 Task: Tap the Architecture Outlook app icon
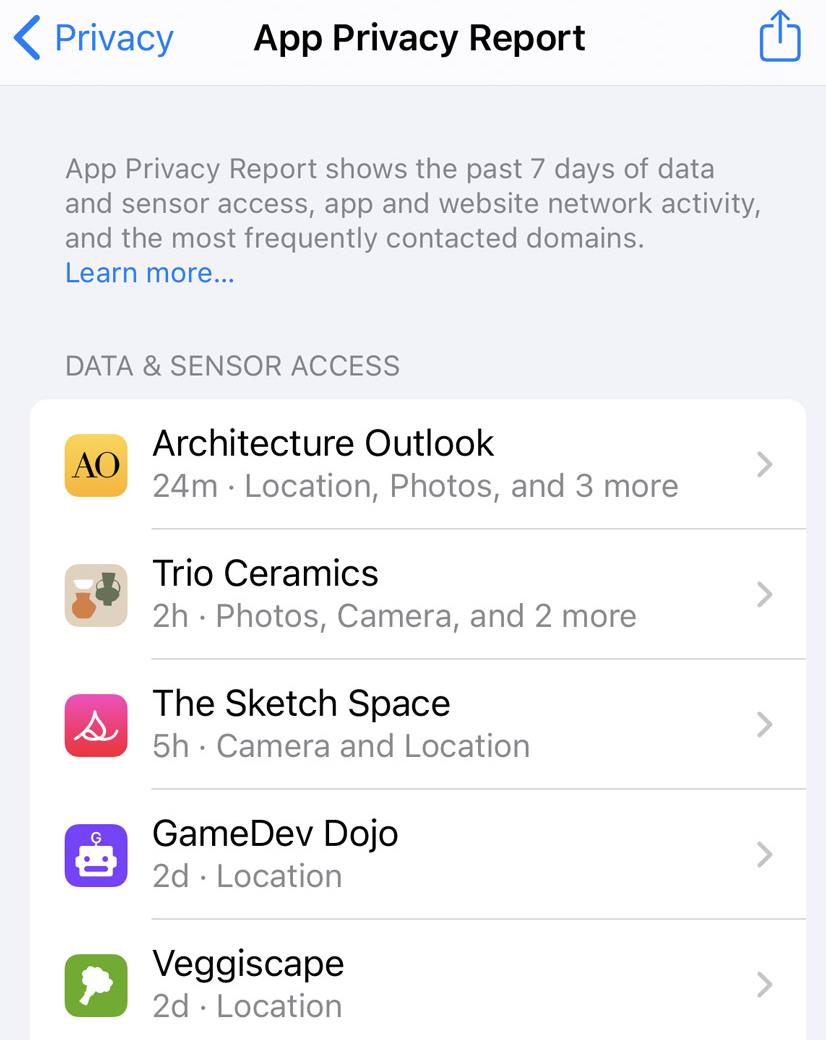(x=96, y=465)
